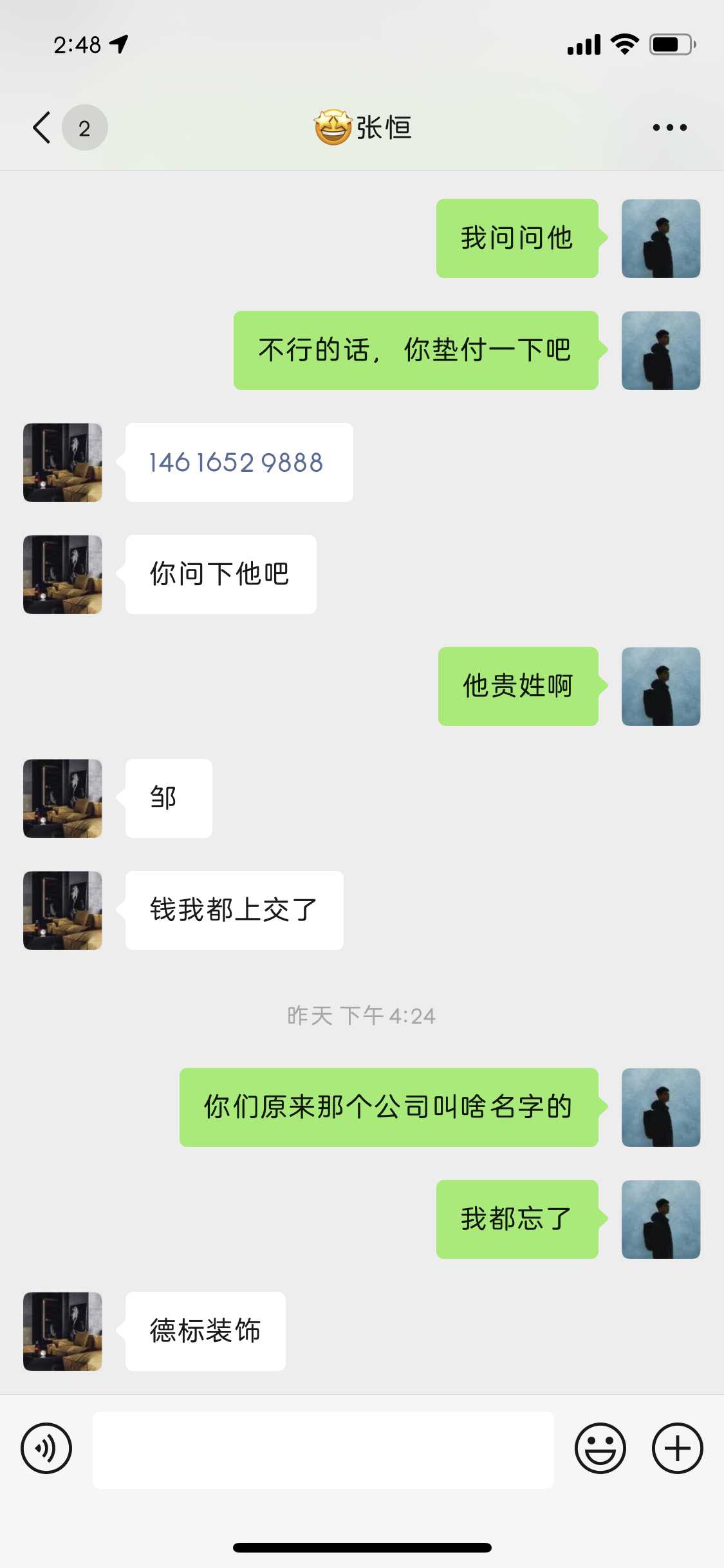This screenshot has width=724, height=1568.
Task: Tap the phone number 146 1652 9888
Action: point(236,462)
